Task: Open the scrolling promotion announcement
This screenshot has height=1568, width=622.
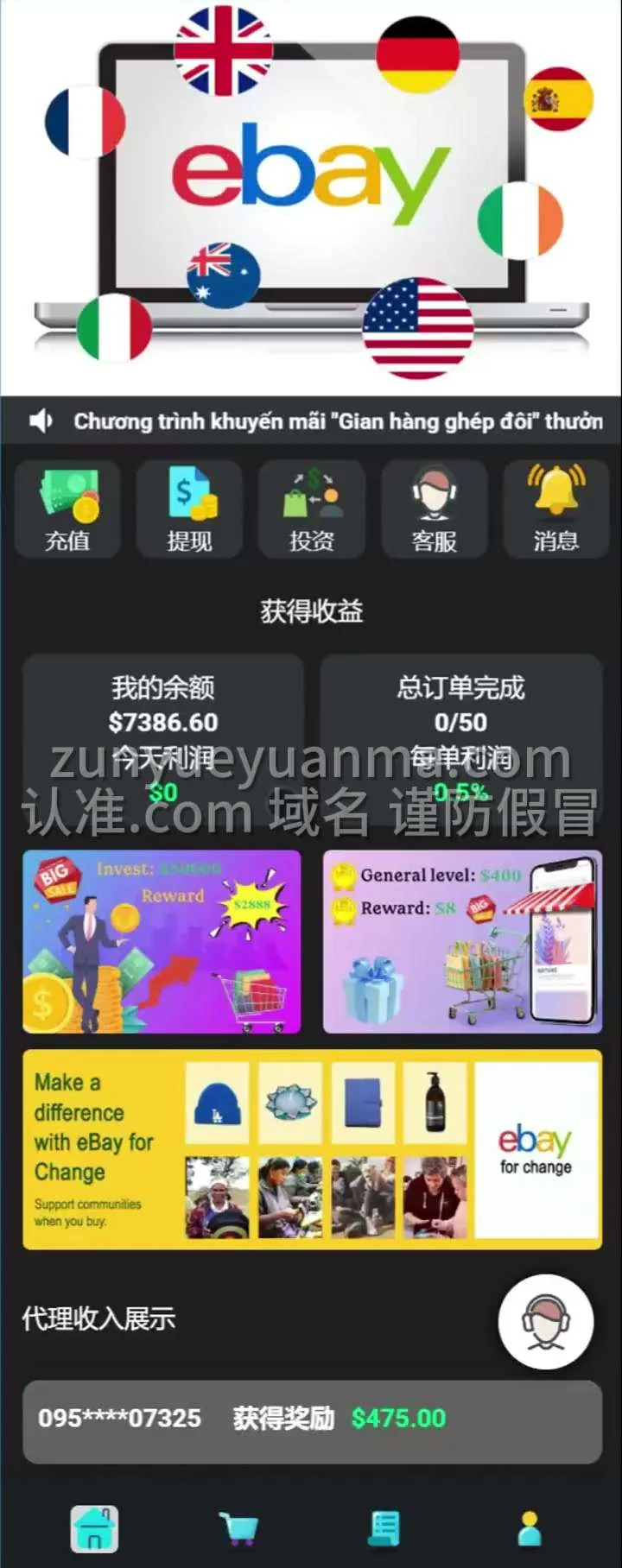Action: tap(337, 421)
